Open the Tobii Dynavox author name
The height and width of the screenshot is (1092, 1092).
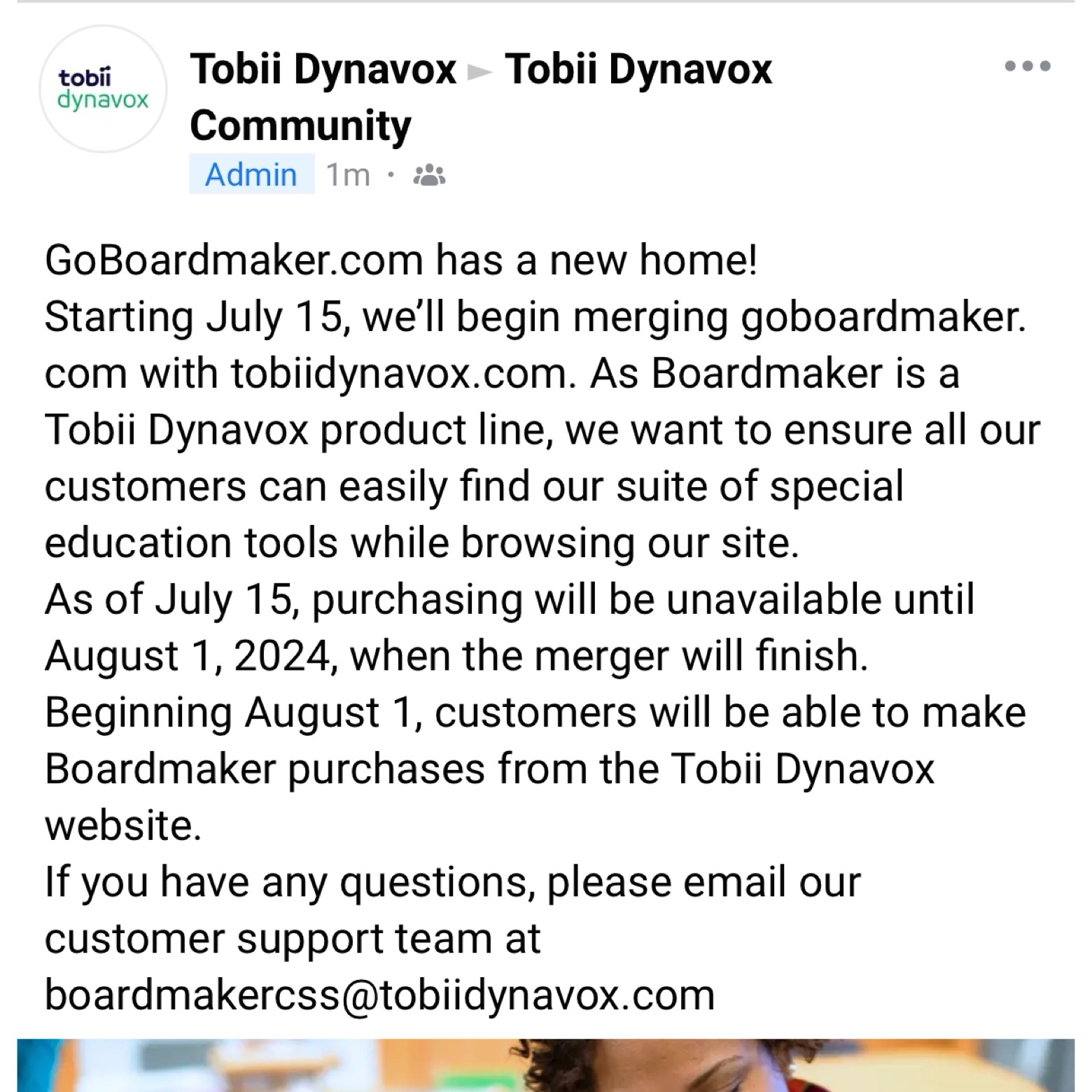(323, 69)
